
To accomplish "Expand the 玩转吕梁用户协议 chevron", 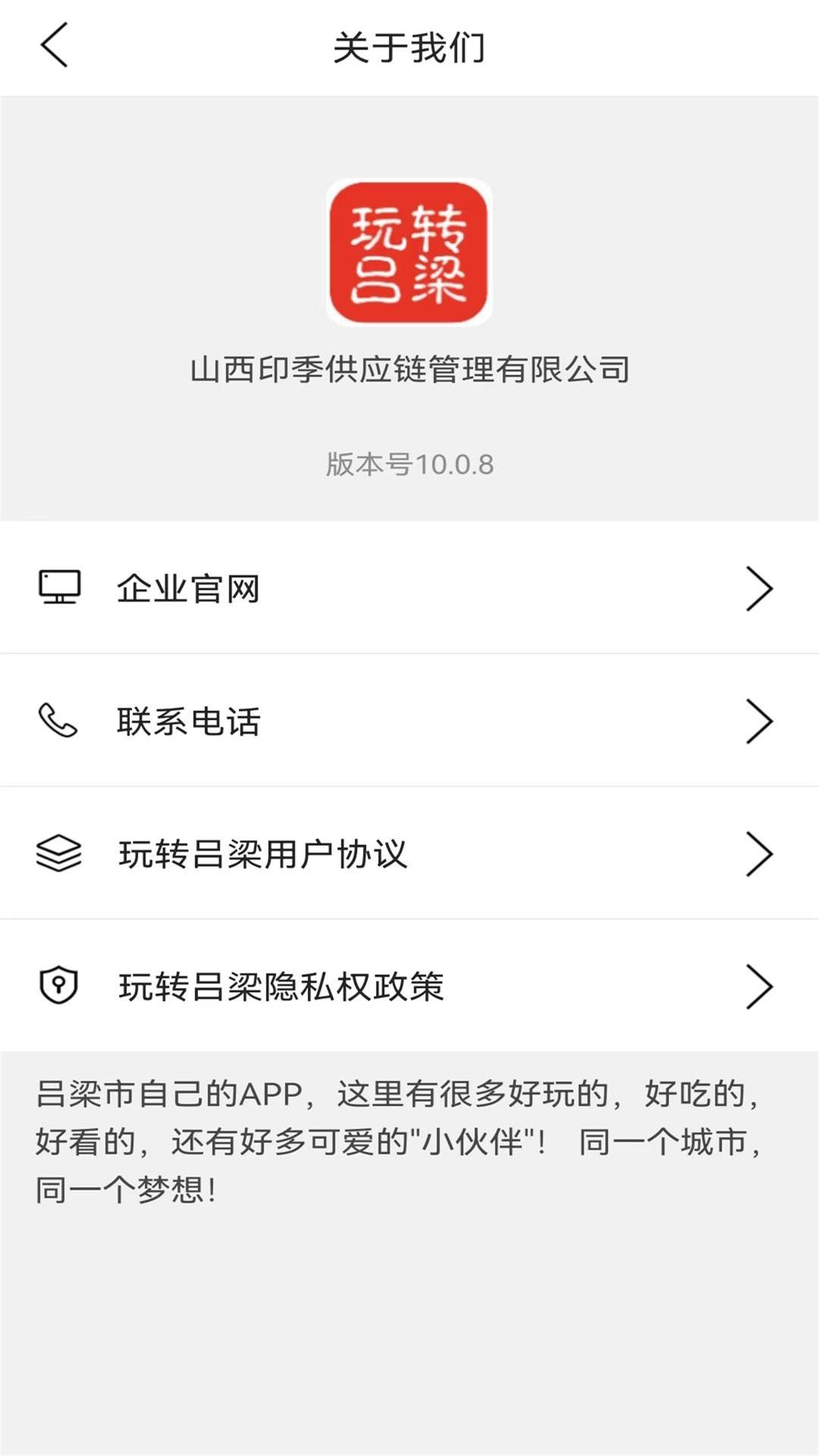I will point(758,853).
